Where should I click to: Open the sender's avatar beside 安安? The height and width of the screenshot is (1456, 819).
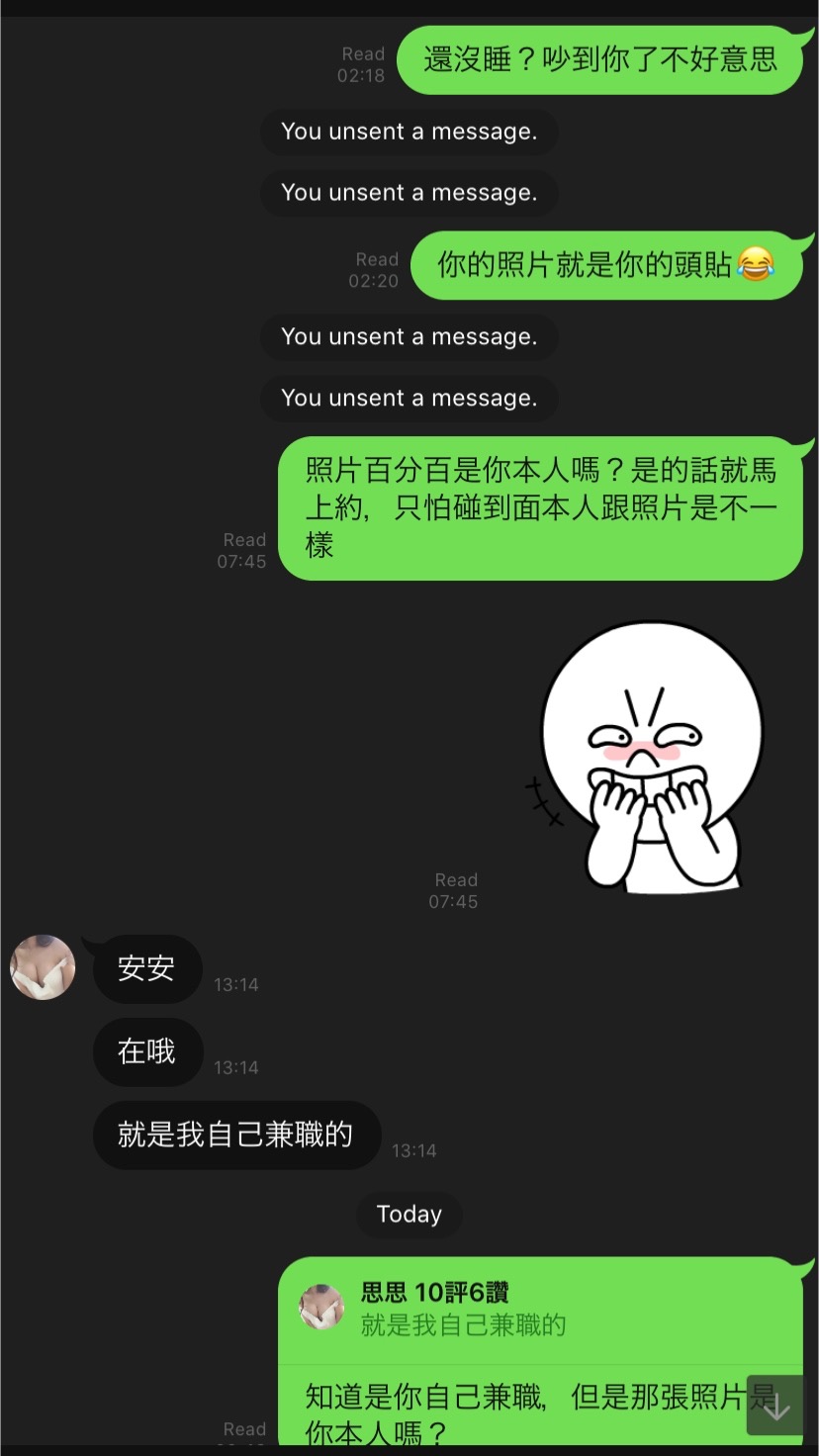pyautogui.click(x=43, y=967)
